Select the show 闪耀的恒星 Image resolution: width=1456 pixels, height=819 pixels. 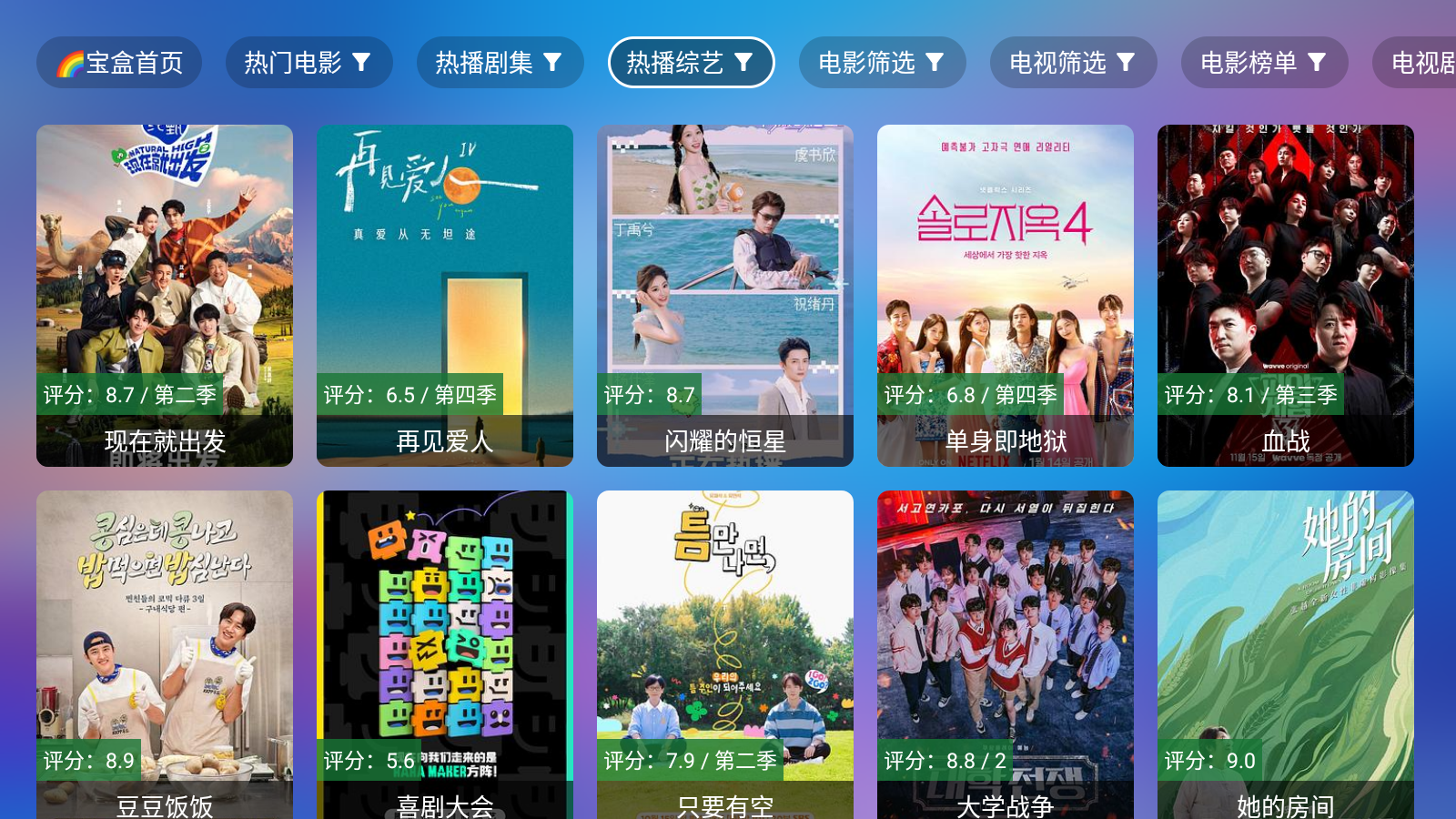click(x=725, y=296)
